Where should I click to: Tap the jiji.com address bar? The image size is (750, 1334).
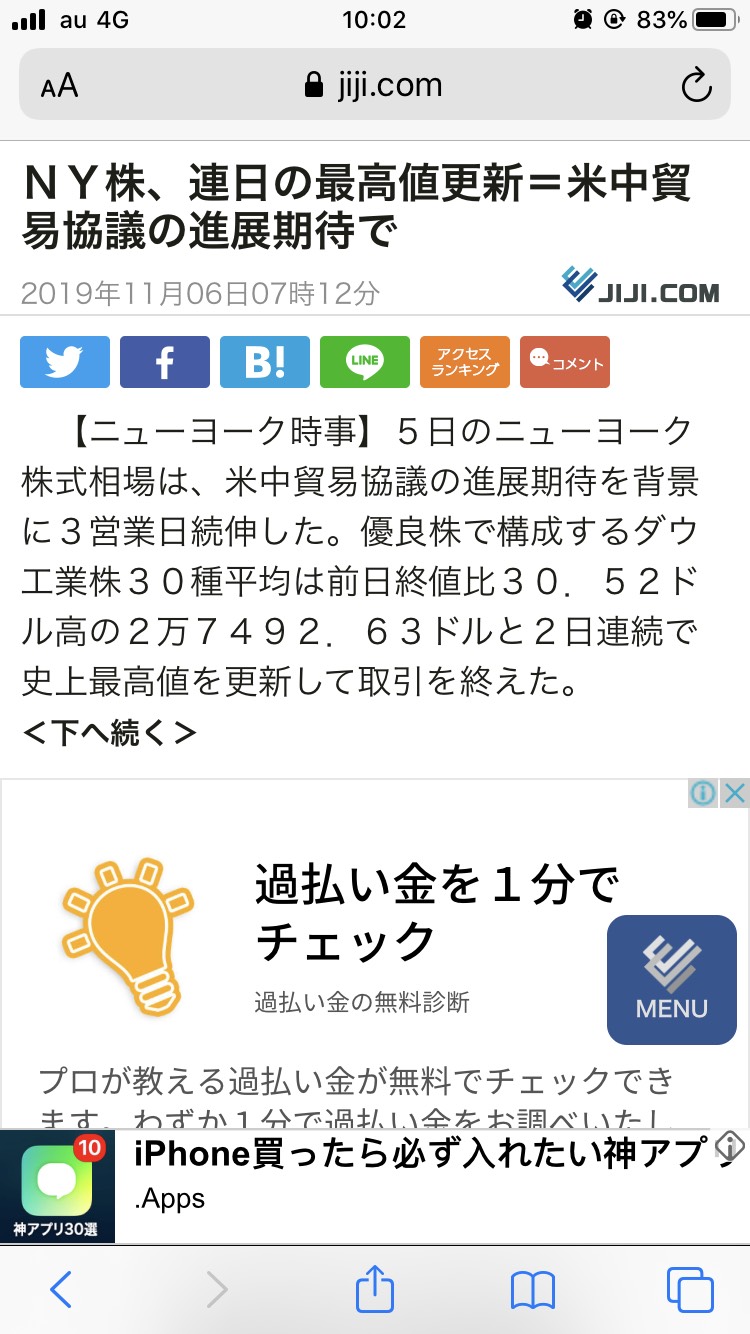[x=374, y=86]
